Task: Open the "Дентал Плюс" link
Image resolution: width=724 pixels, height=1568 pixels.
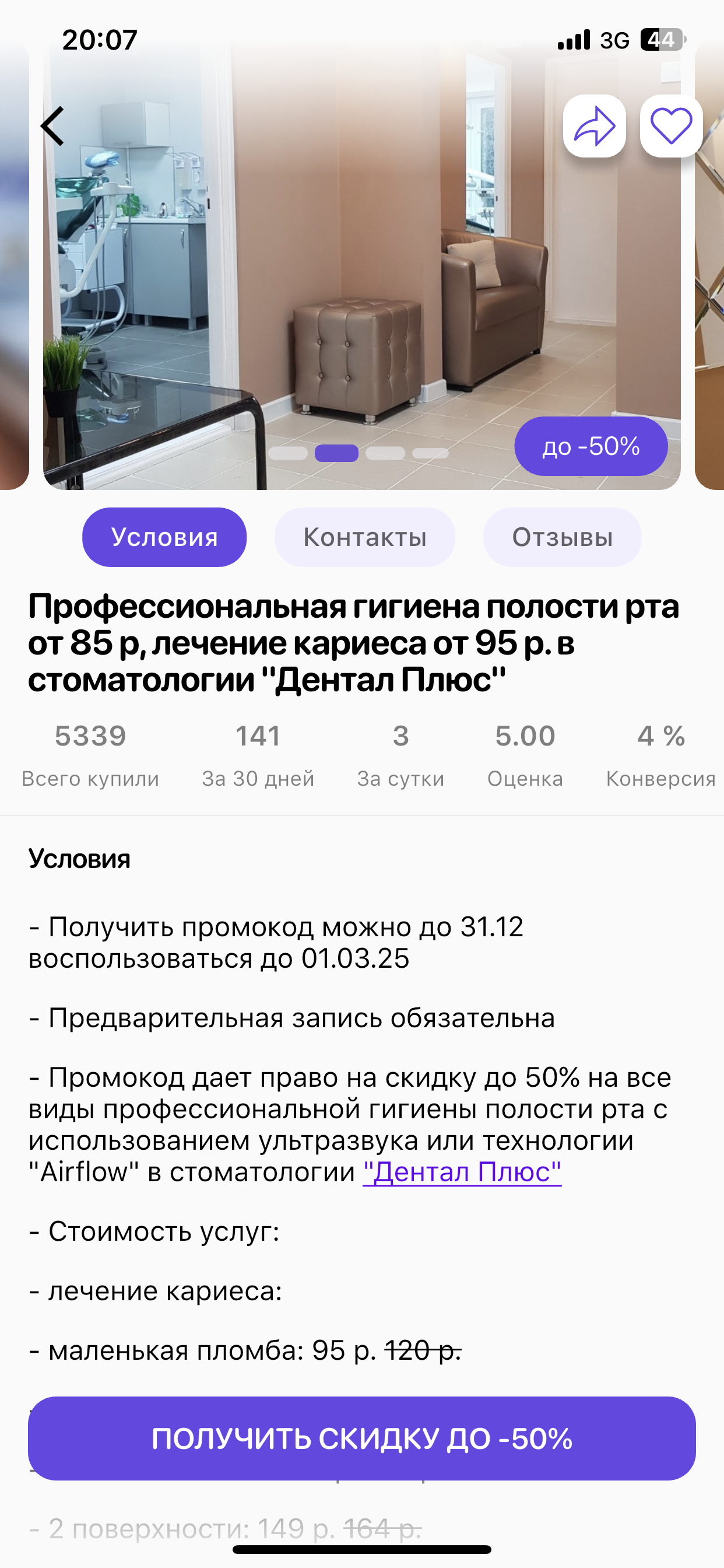Action: (x=462, y=1172)
